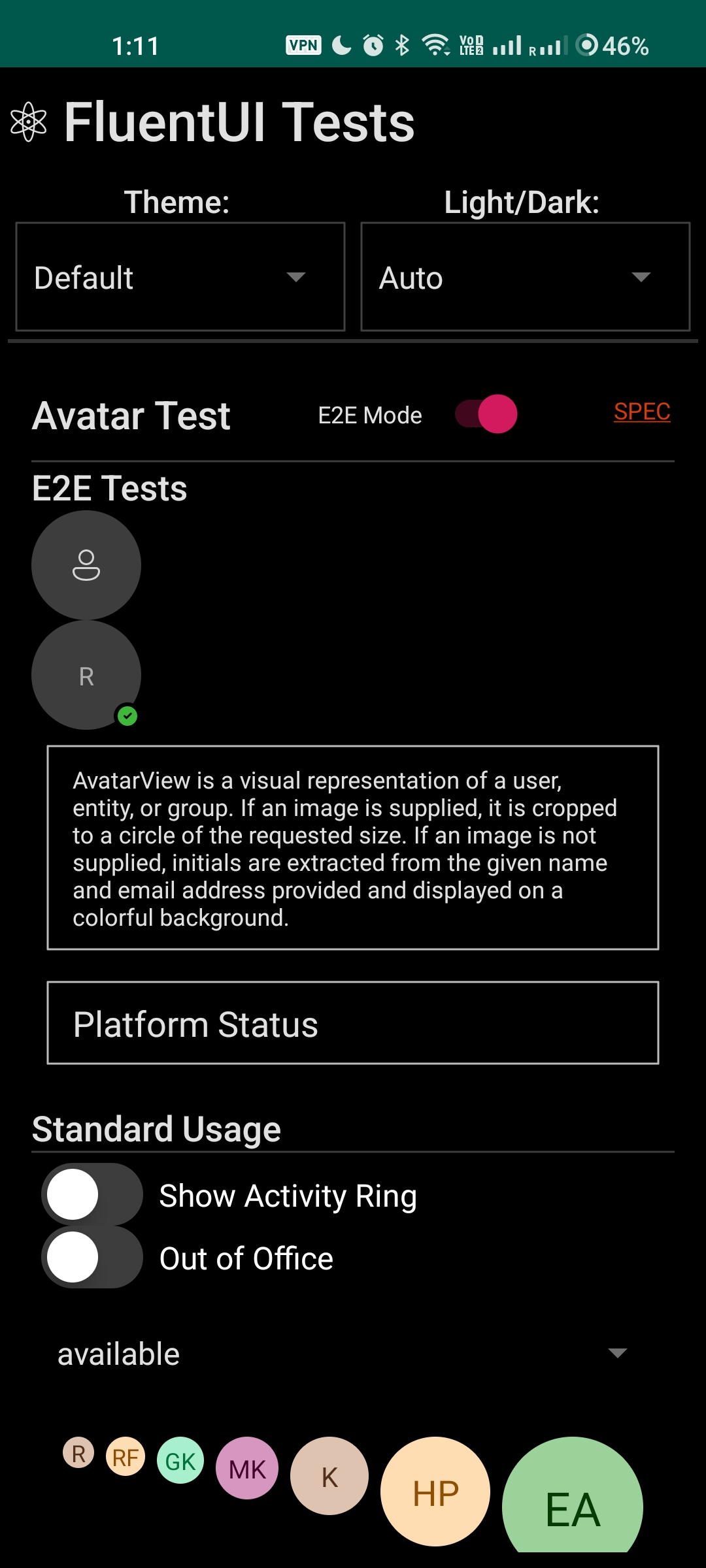Enable Show Activity Ring toggle

tap(92, 1194)
